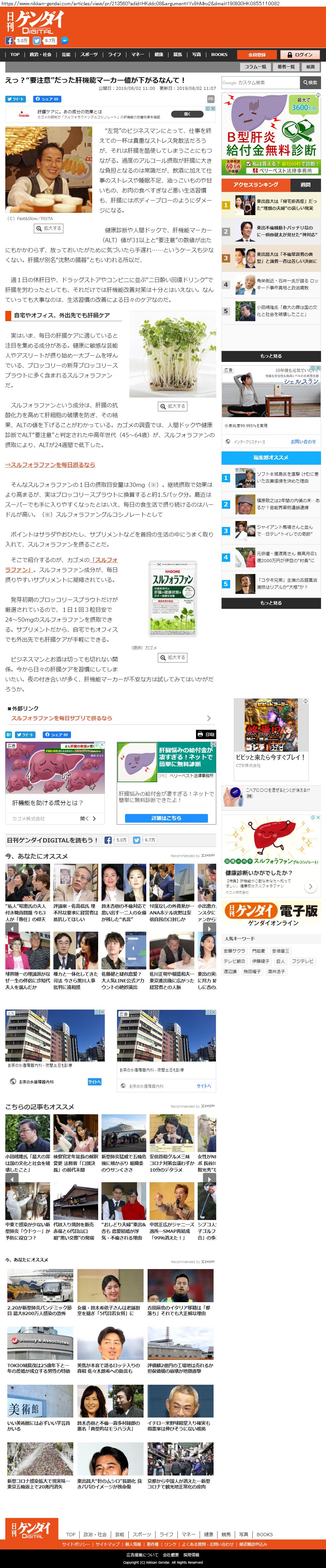Tap the 印刷 print button
The height and width of the screenshot is (1568, 326).
[x=206, y=735]
